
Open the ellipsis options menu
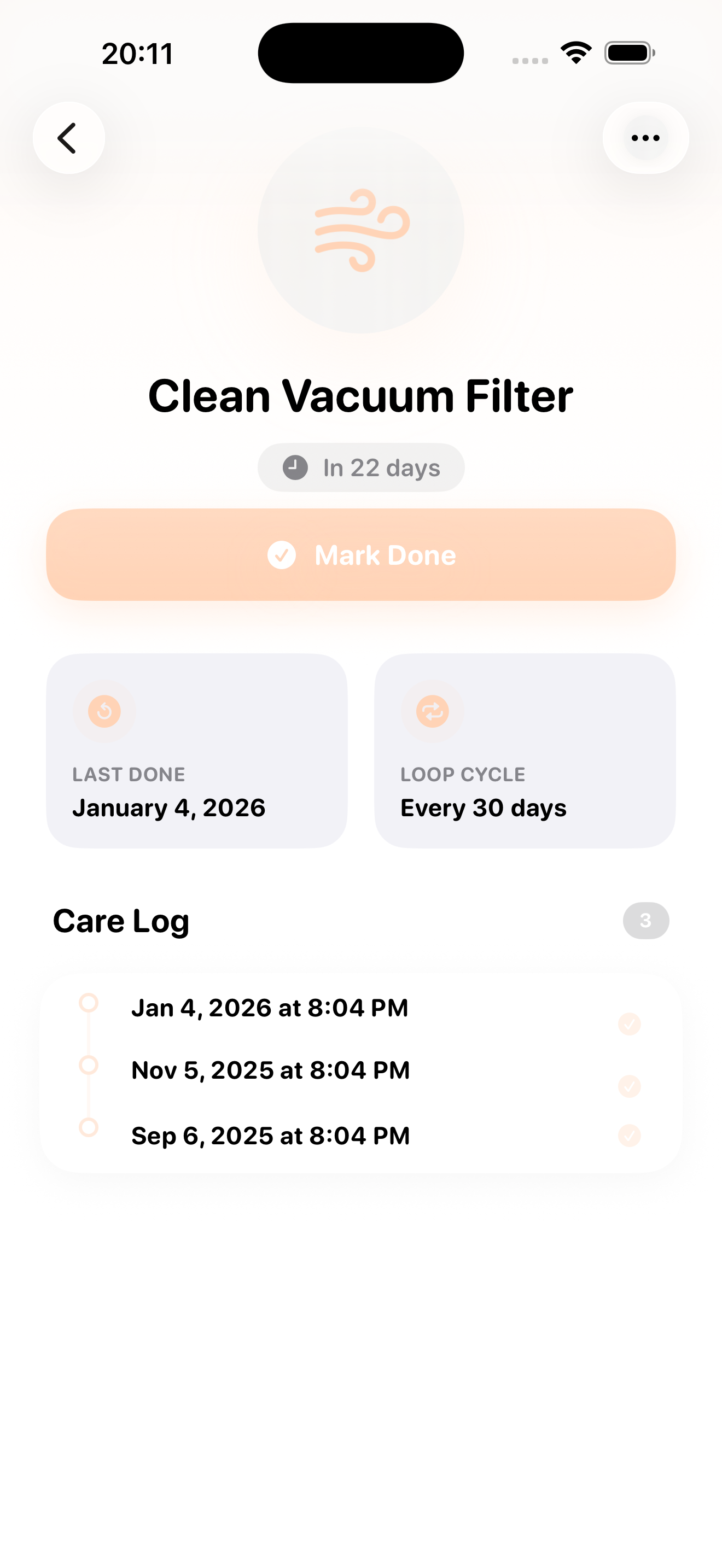point(645,138)
